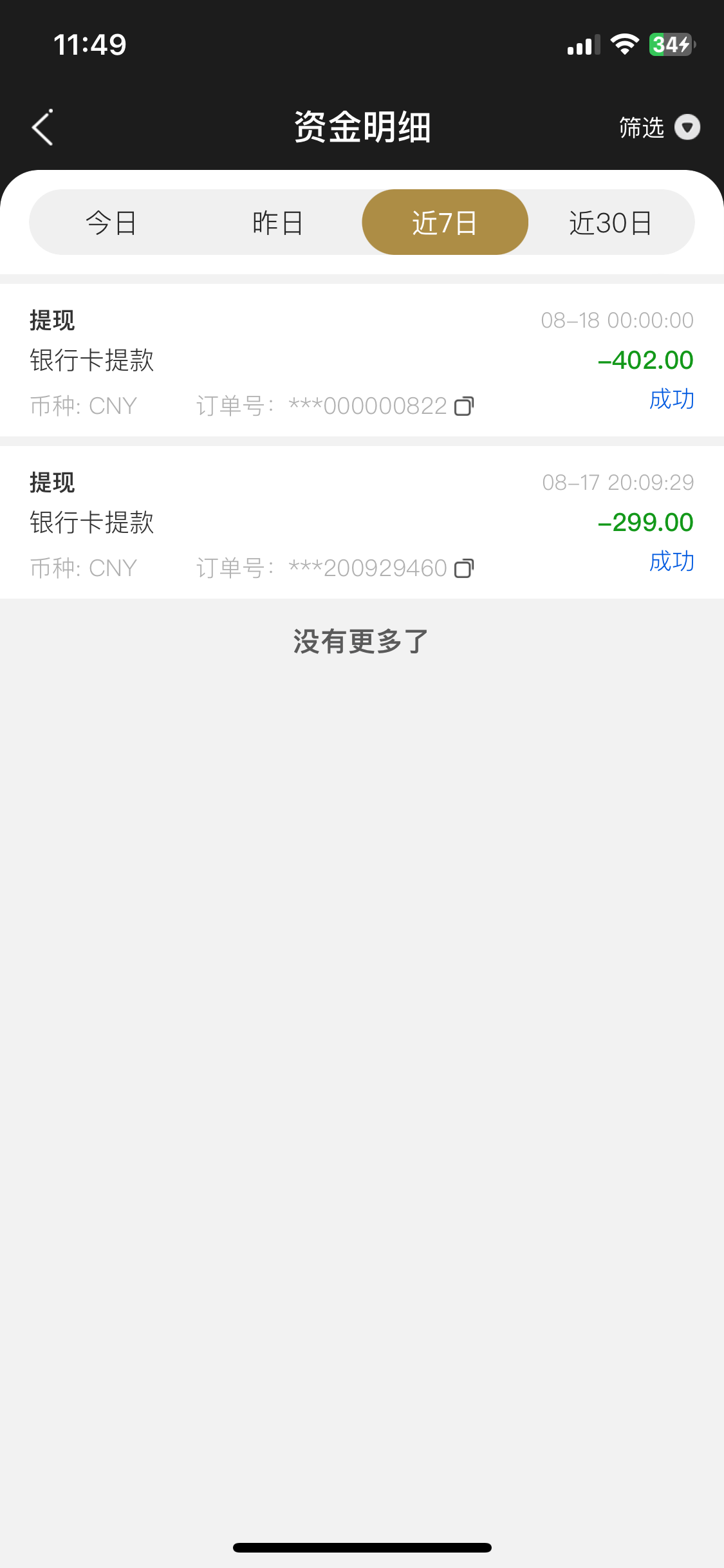
Task: Copy order number ending 200929460
Action: pyautogui.click(x=464, y=569)
